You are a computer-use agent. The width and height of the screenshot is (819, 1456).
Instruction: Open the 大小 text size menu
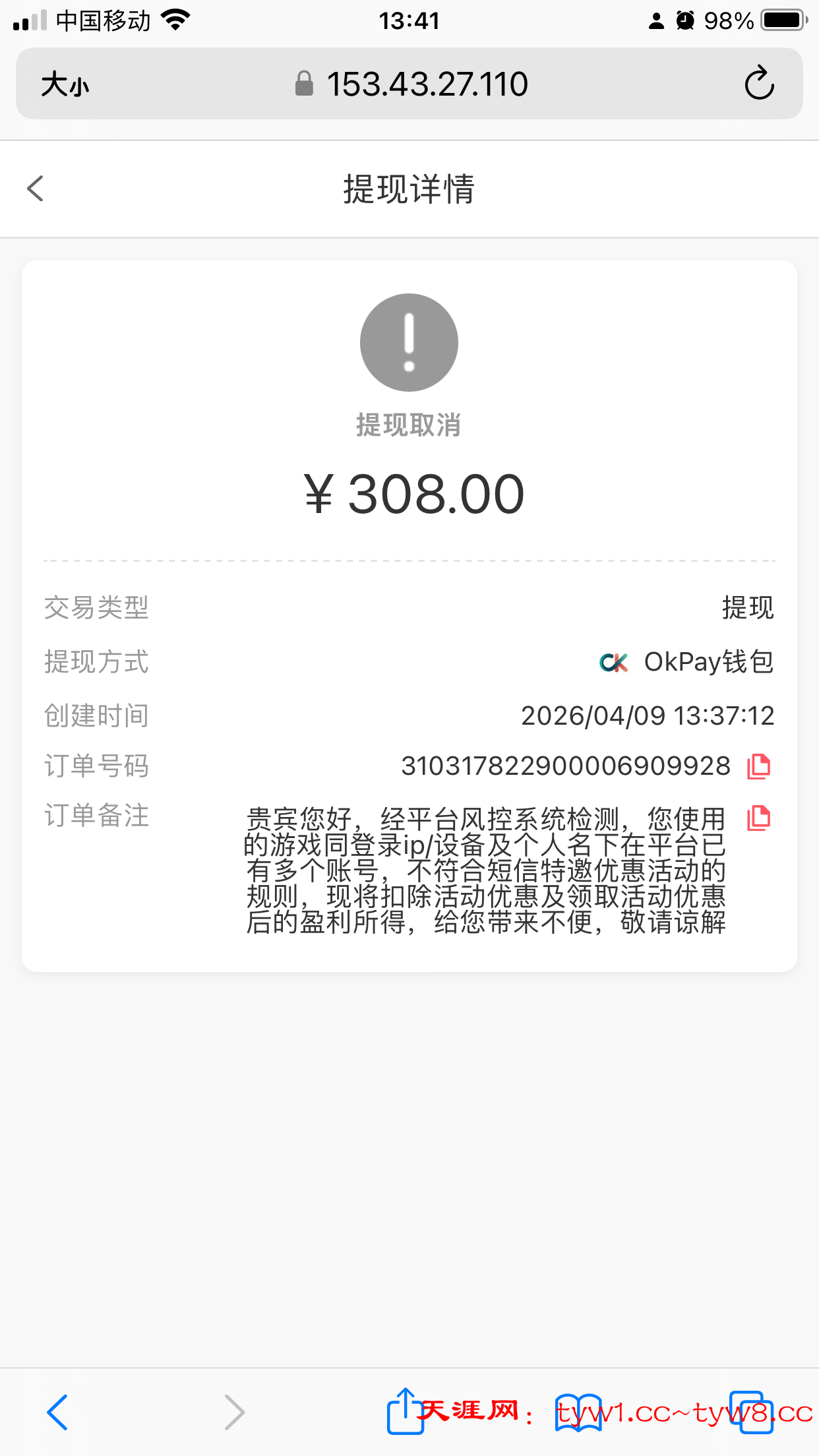pyautogui.click(x=65, y=84)
